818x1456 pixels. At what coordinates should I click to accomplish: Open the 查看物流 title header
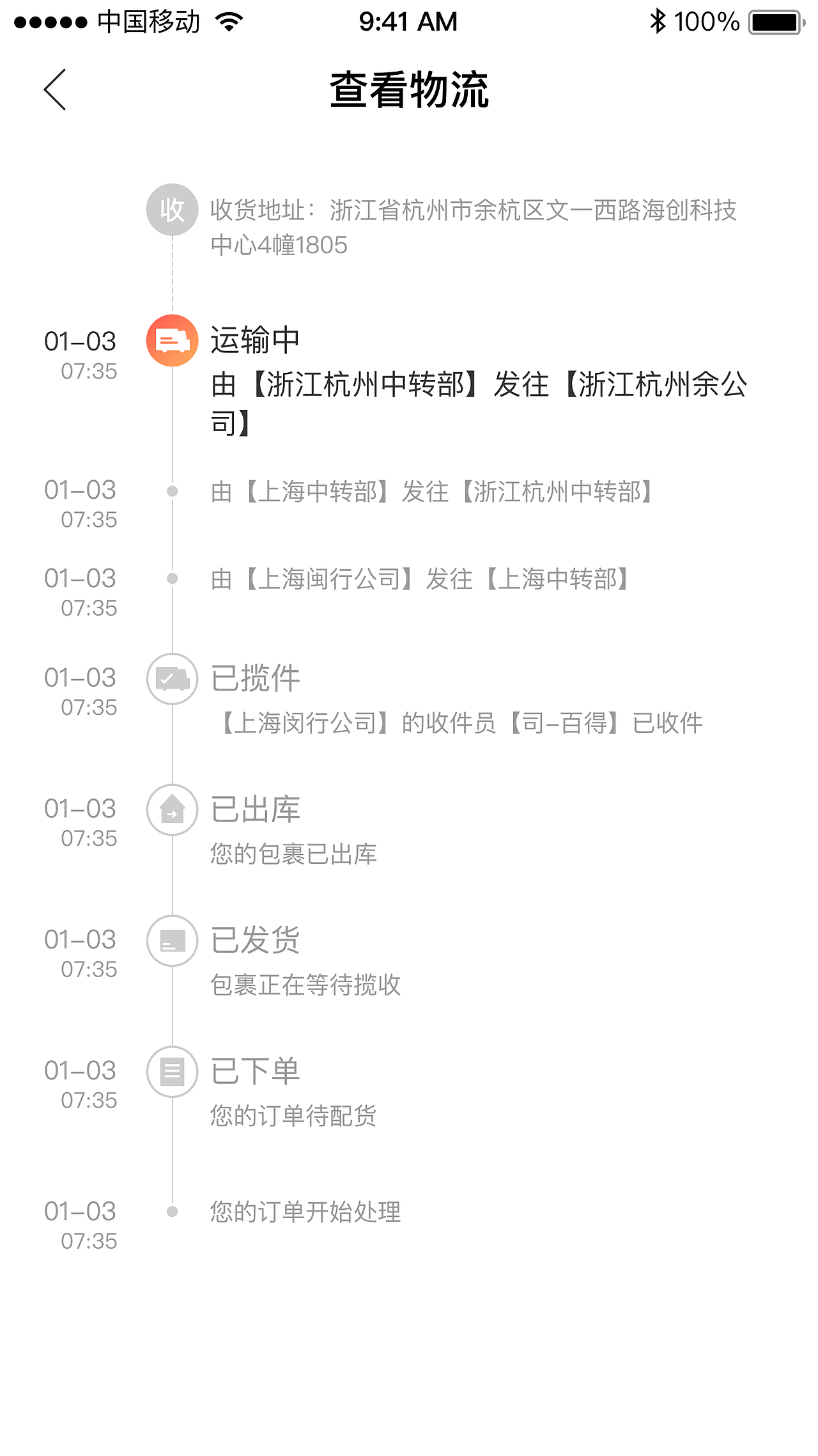(409, 90)
